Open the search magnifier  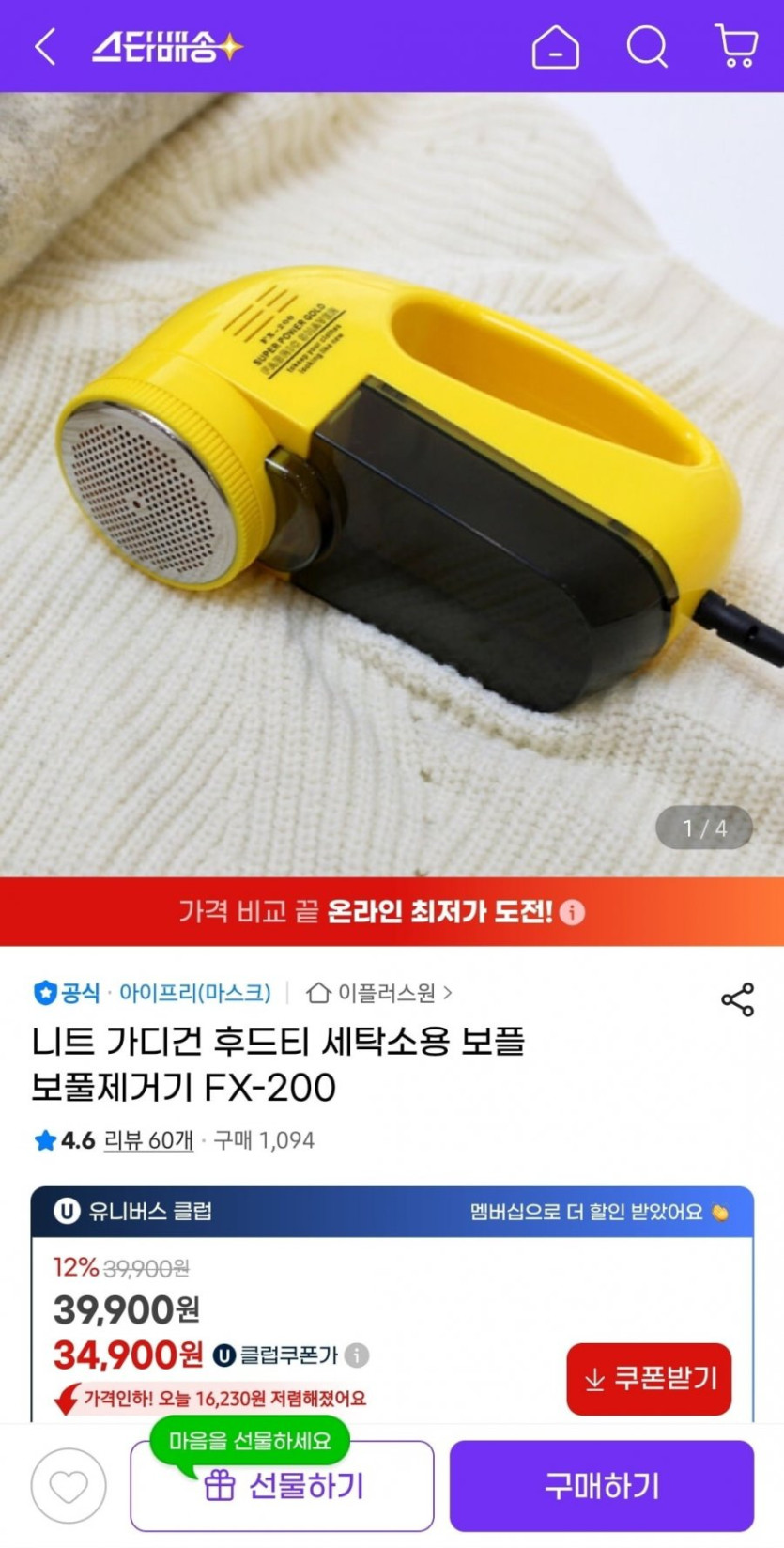(x=647, y=46)
